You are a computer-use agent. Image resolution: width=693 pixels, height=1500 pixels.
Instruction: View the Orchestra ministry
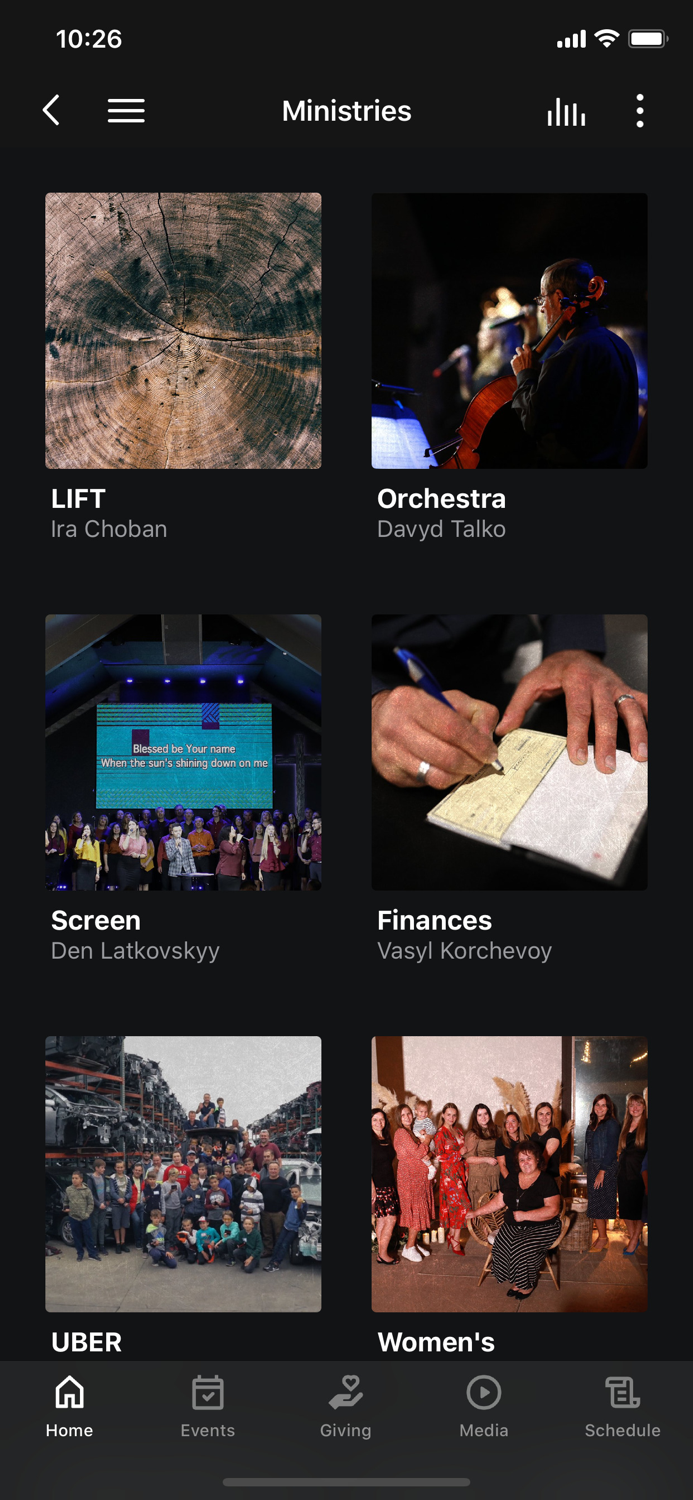click(x=509, y=331)
